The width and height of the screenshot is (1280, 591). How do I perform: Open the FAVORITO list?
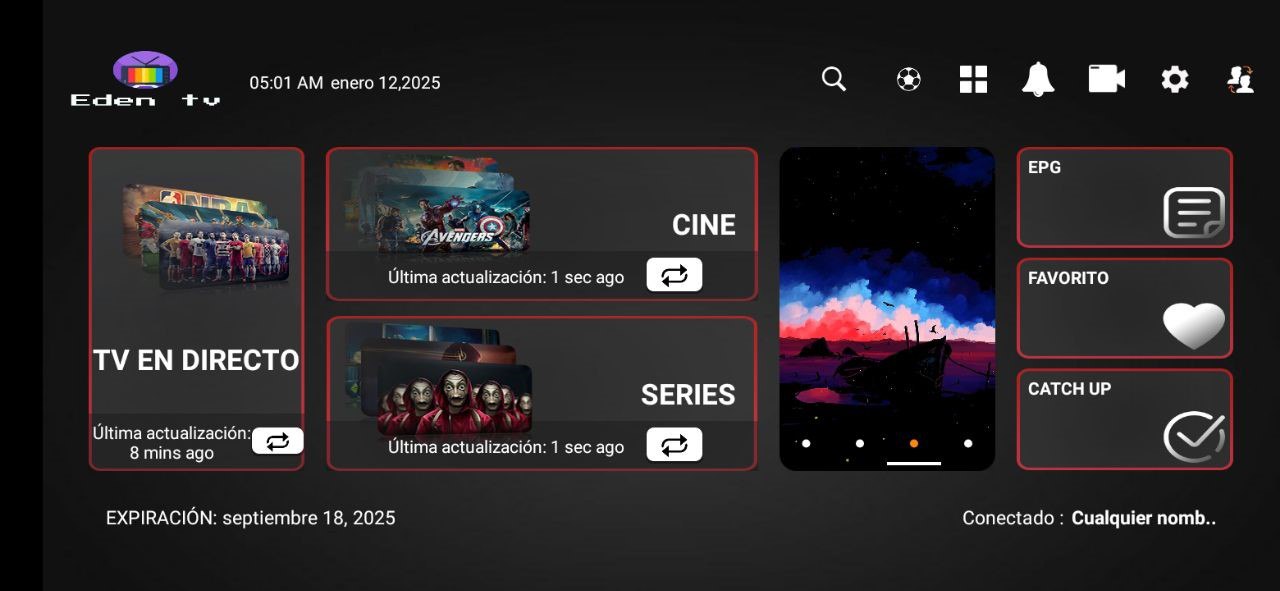(x=1124, y=308)
